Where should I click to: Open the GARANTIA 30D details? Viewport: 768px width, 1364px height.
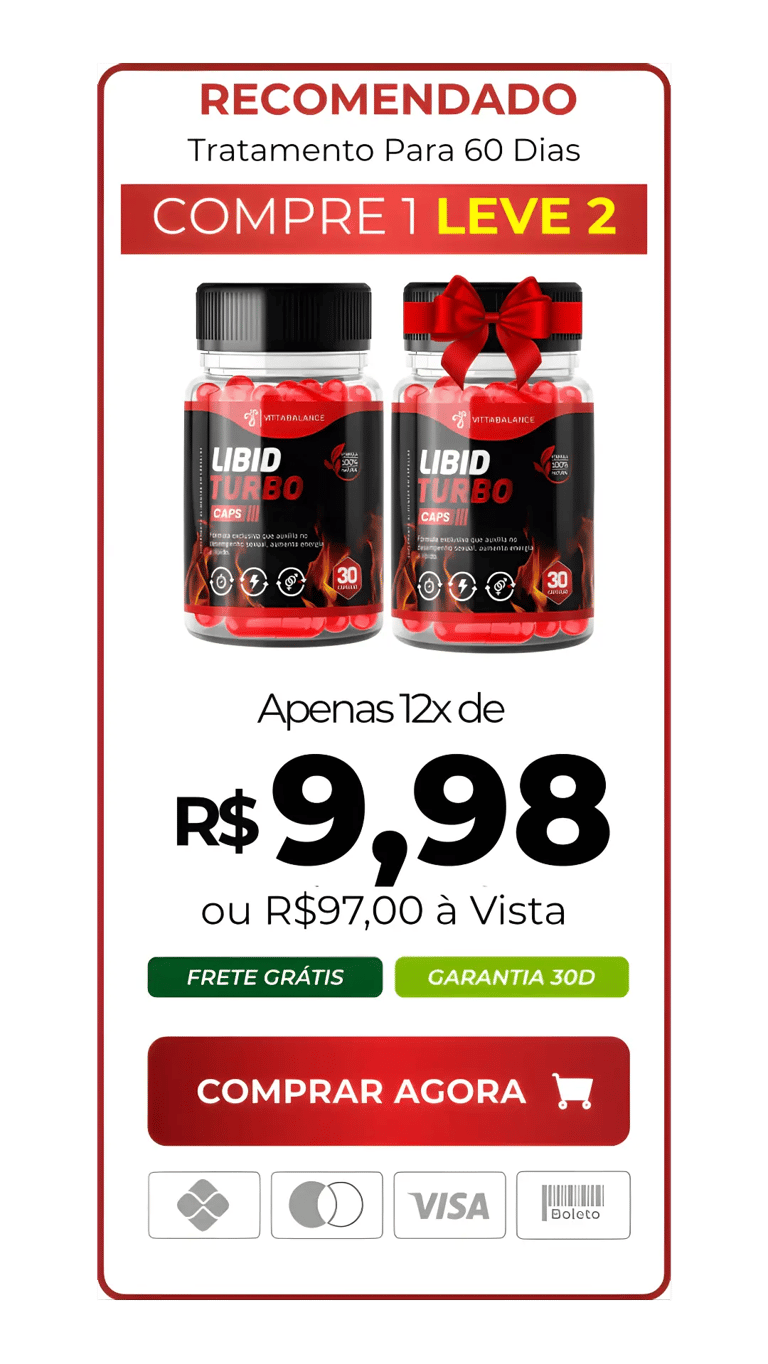pos(512,977)
